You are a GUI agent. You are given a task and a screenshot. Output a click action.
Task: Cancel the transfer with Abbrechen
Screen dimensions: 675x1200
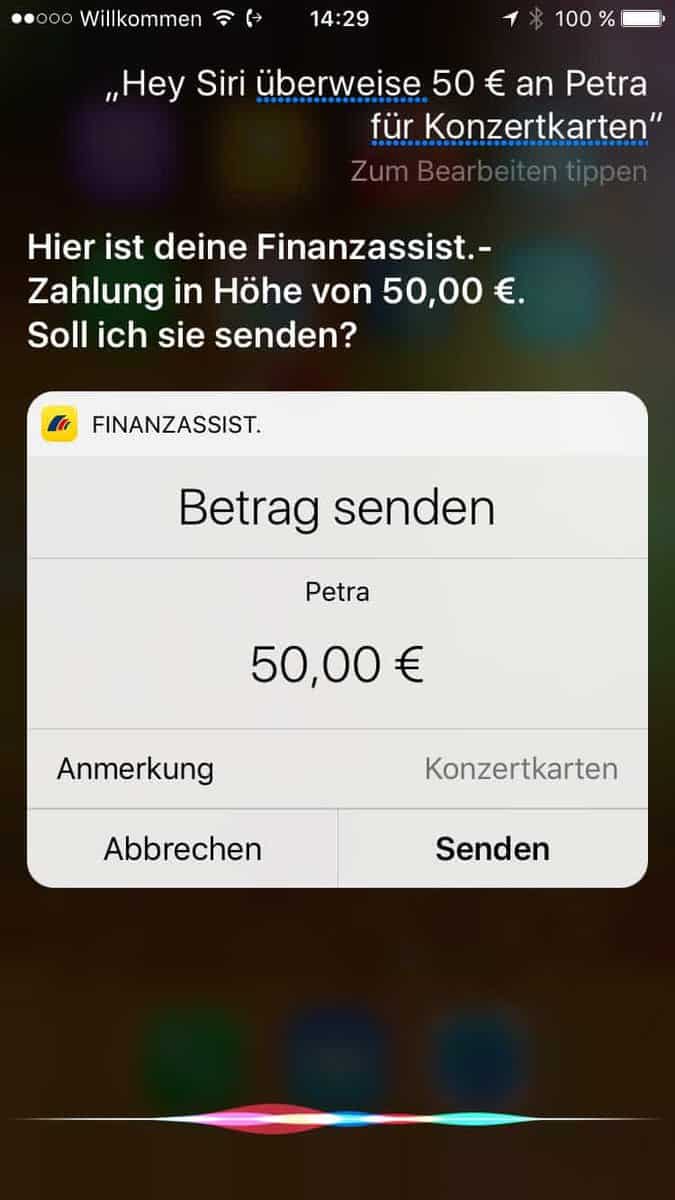(x=183, y=848)
